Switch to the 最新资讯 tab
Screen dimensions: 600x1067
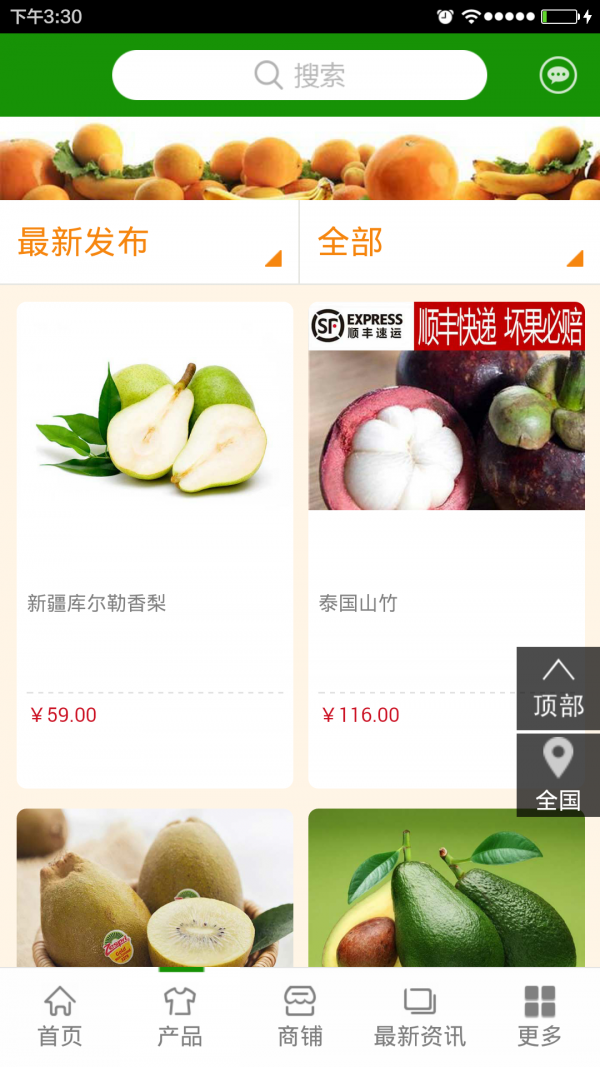[420, 1016]
